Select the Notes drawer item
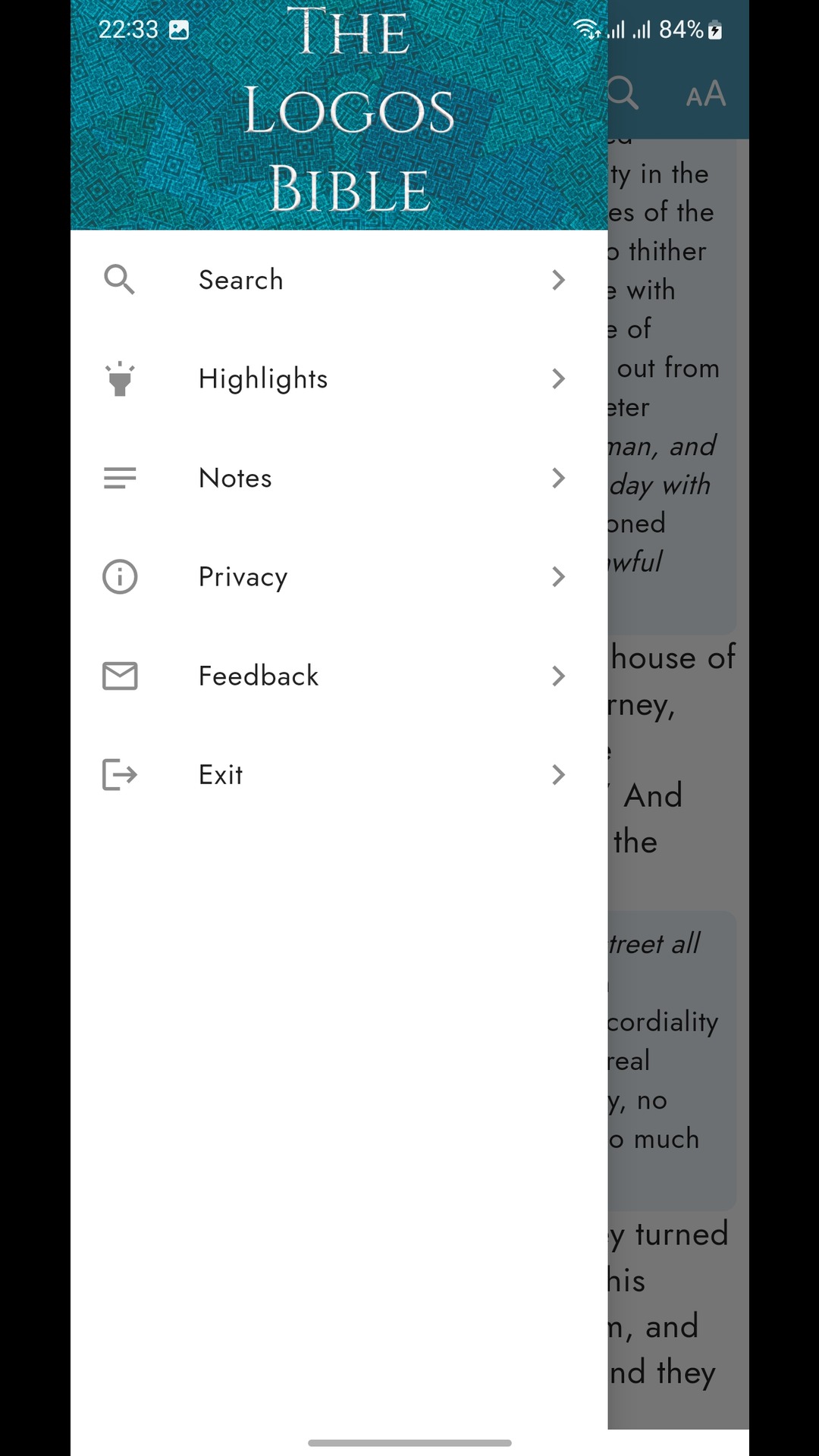Image resolution: width=819 pixels, height=1456 pixels. [235, 478]
